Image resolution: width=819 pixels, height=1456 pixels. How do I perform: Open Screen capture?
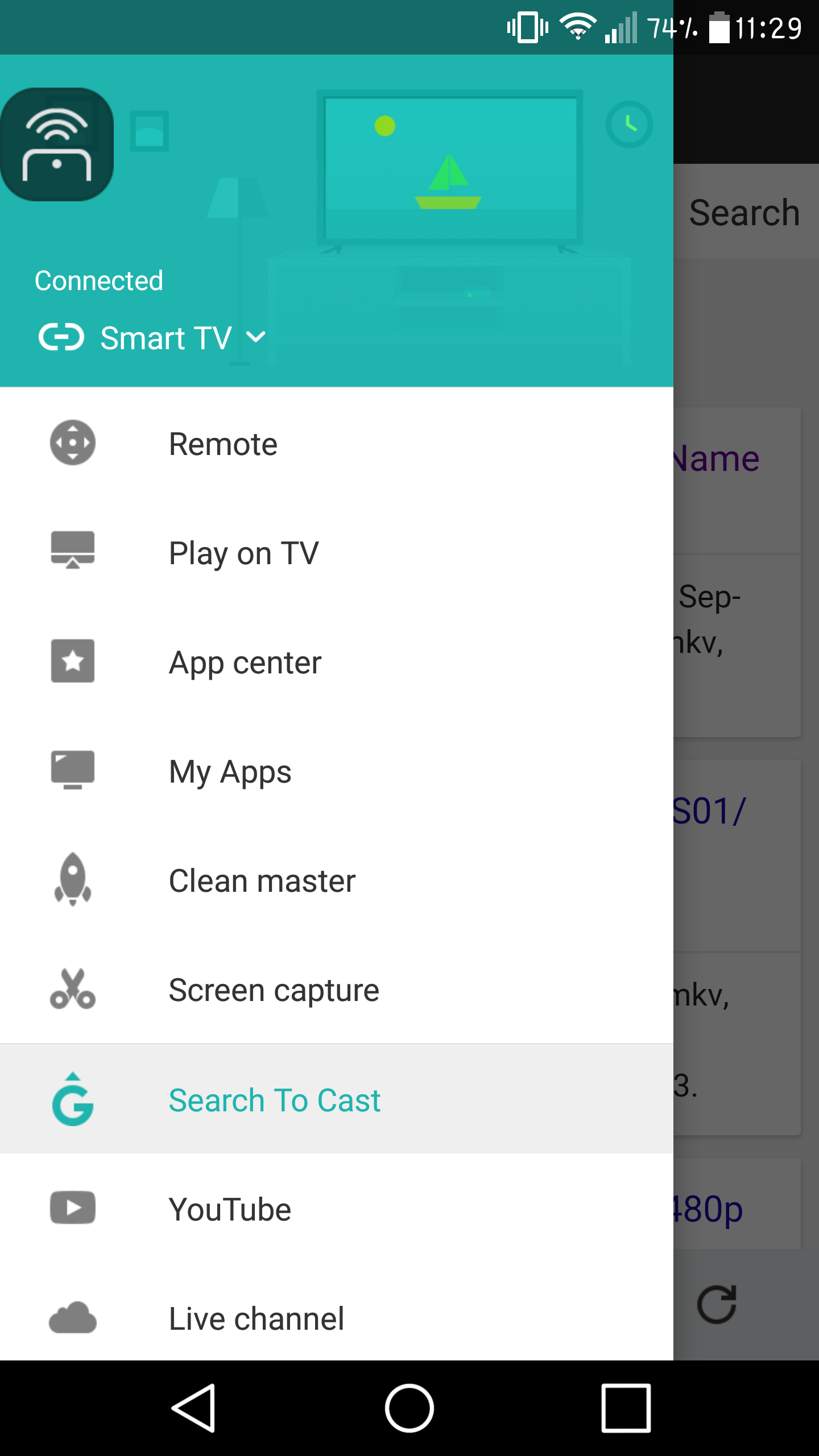point(337,990)
